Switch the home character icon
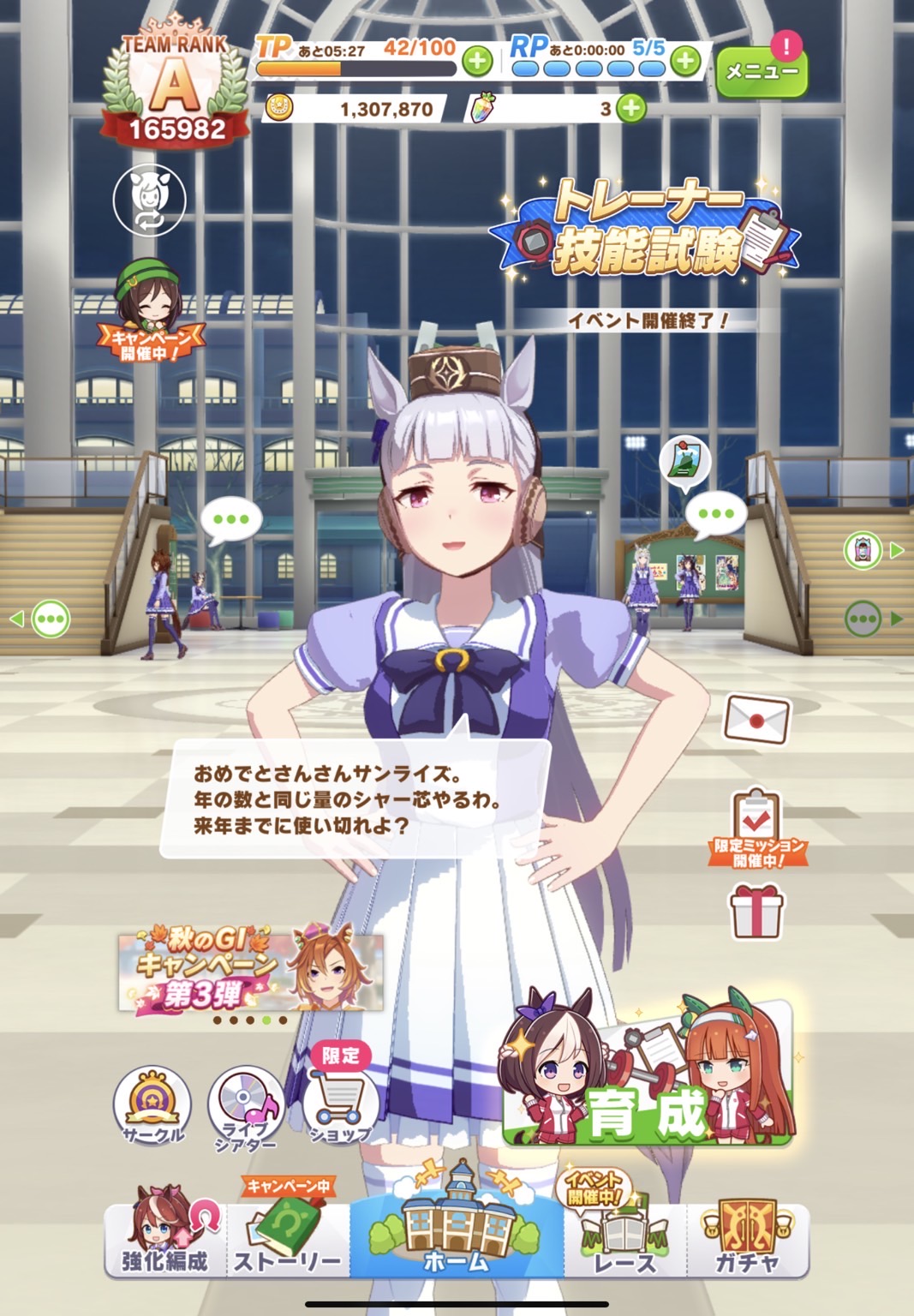 [x=149, y=200]
